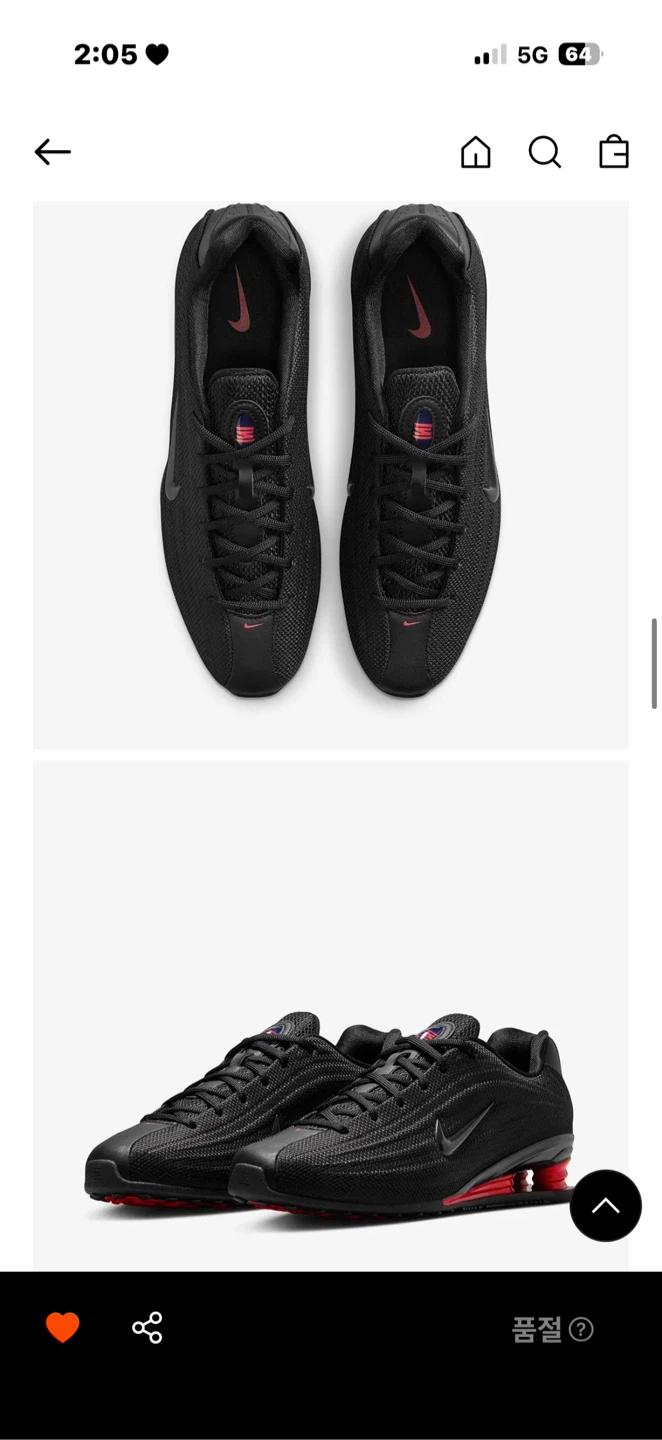Screen dimensions: 662x1440
Task: Unlike this product with the heart
Action: [x=62, y=1328]
